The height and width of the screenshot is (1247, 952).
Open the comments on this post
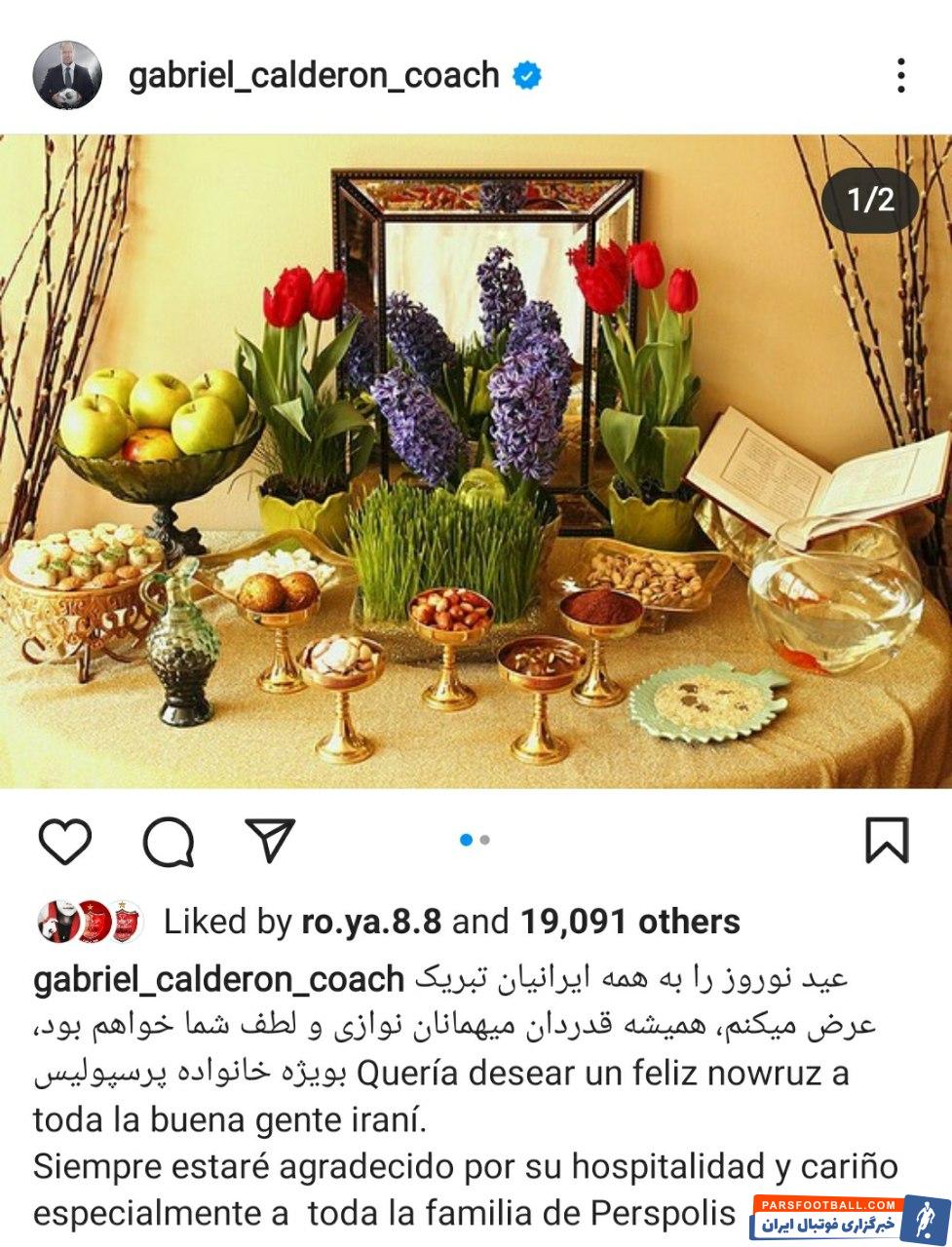coord(169,841)
